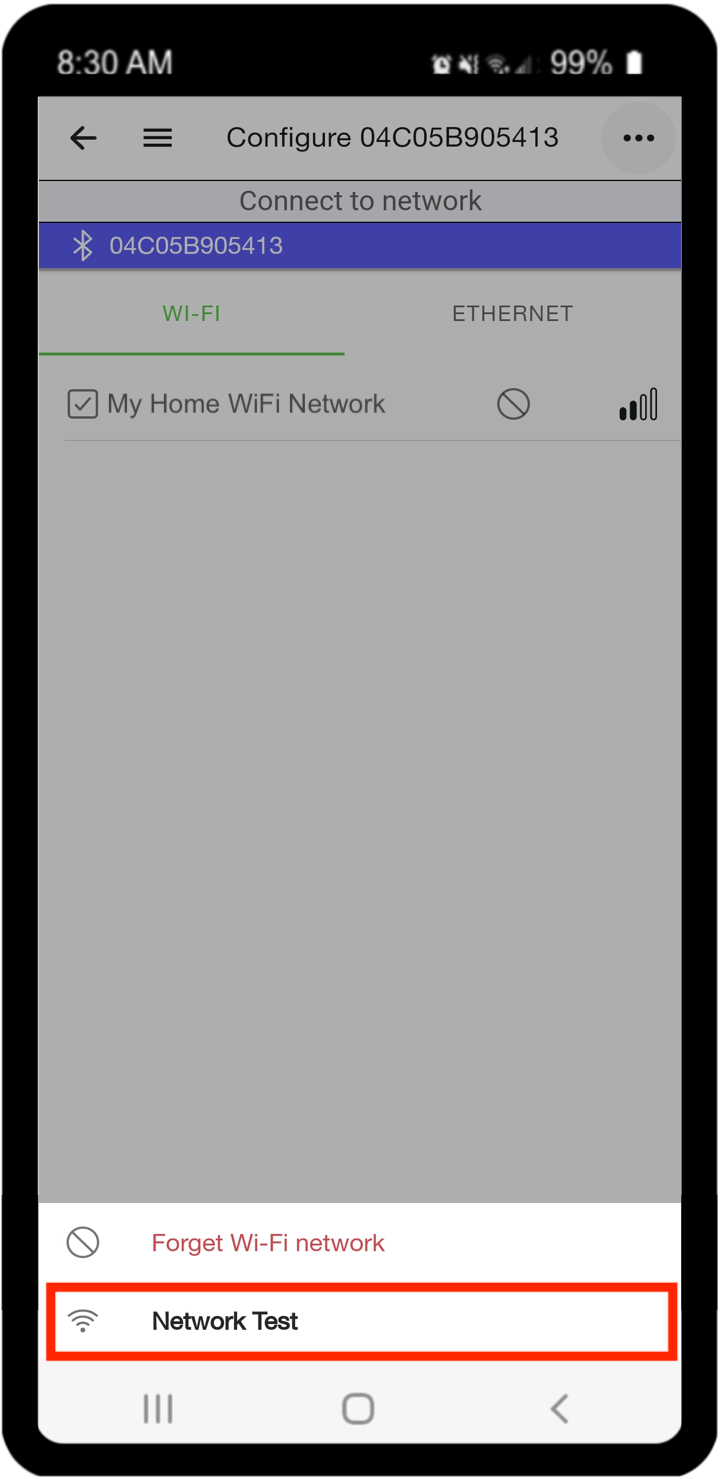720x1479 pixels.
Task: Tap the system home button
Action: point(358,1408)
